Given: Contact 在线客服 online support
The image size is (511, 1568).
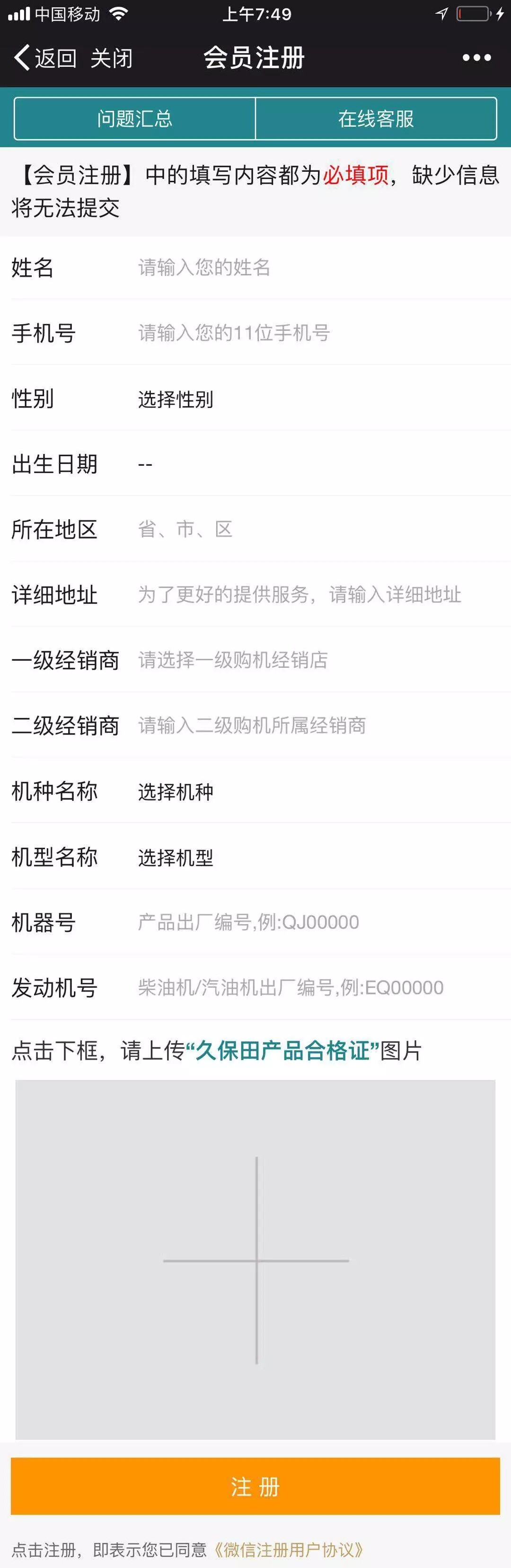Looking at the screenshot, I should (x=376, y=119).
